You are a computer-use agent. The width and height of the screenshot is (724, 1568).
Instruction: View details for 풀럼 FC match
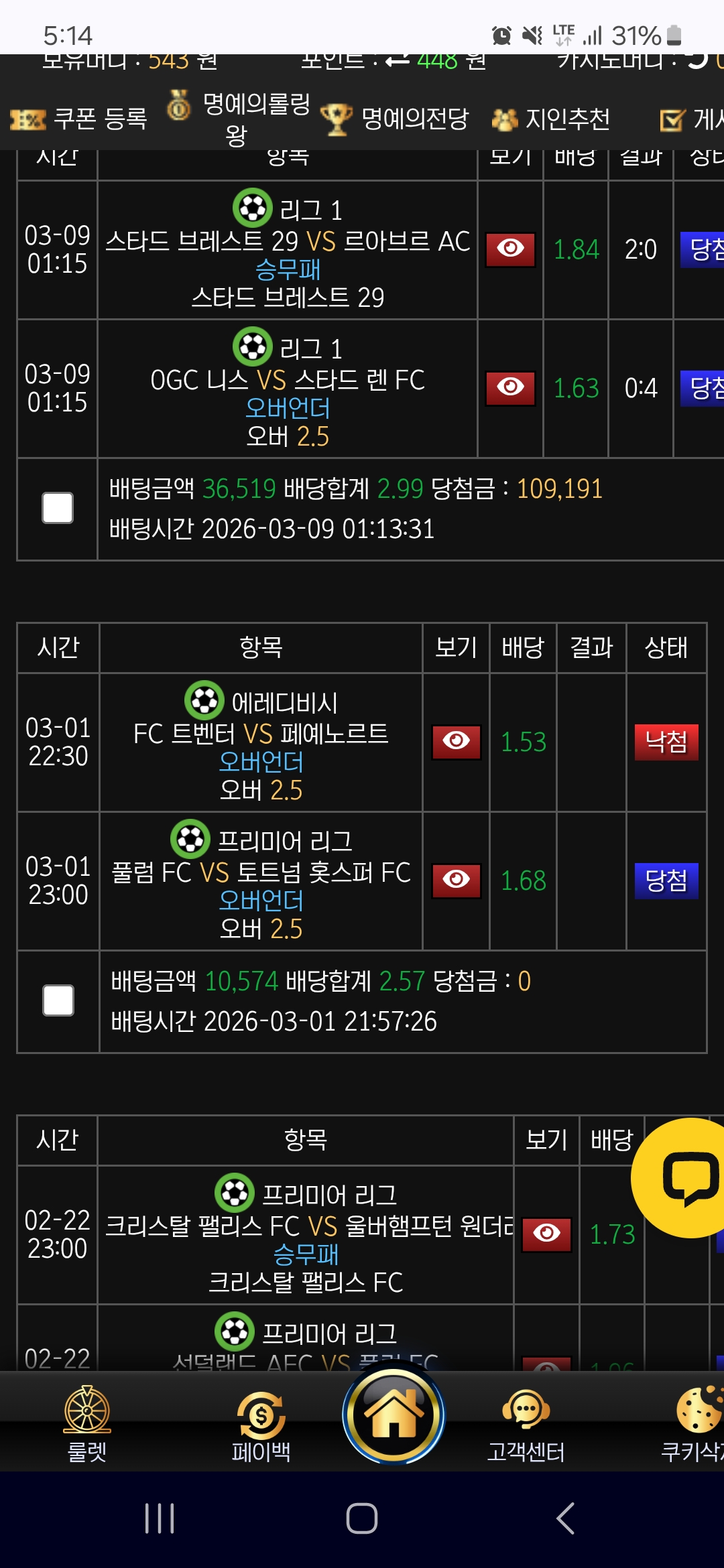pos(457,880)
